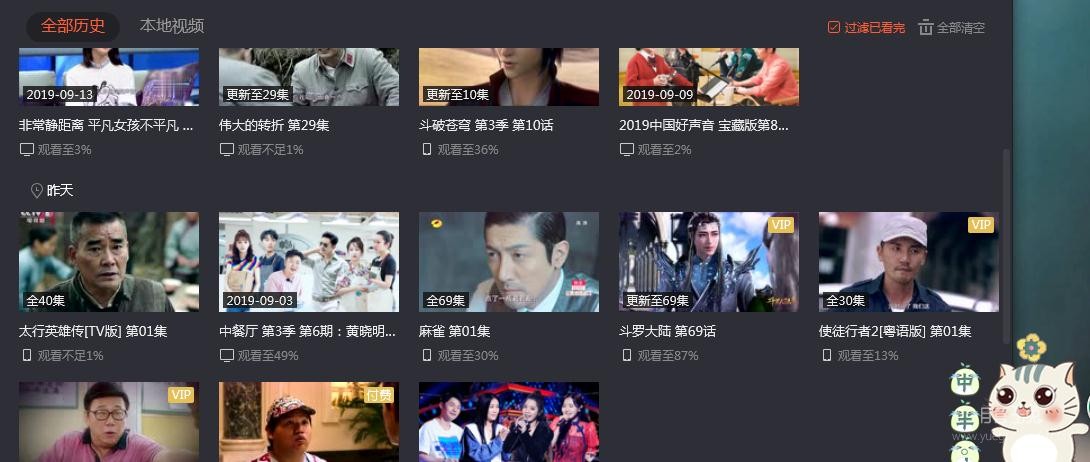Open 中餐厅 第3季 第6期
The height and width of the screenshot is (462, 1090).
point(308,262)
